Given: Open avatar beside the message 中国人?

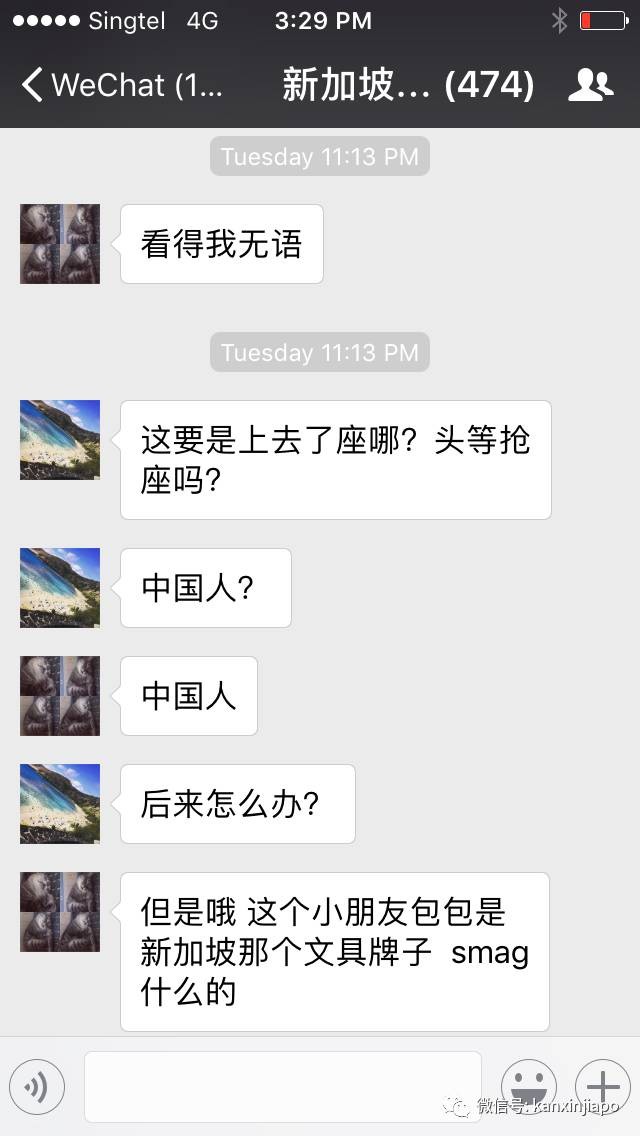Looking at the screenshot, I should [60, 588].
